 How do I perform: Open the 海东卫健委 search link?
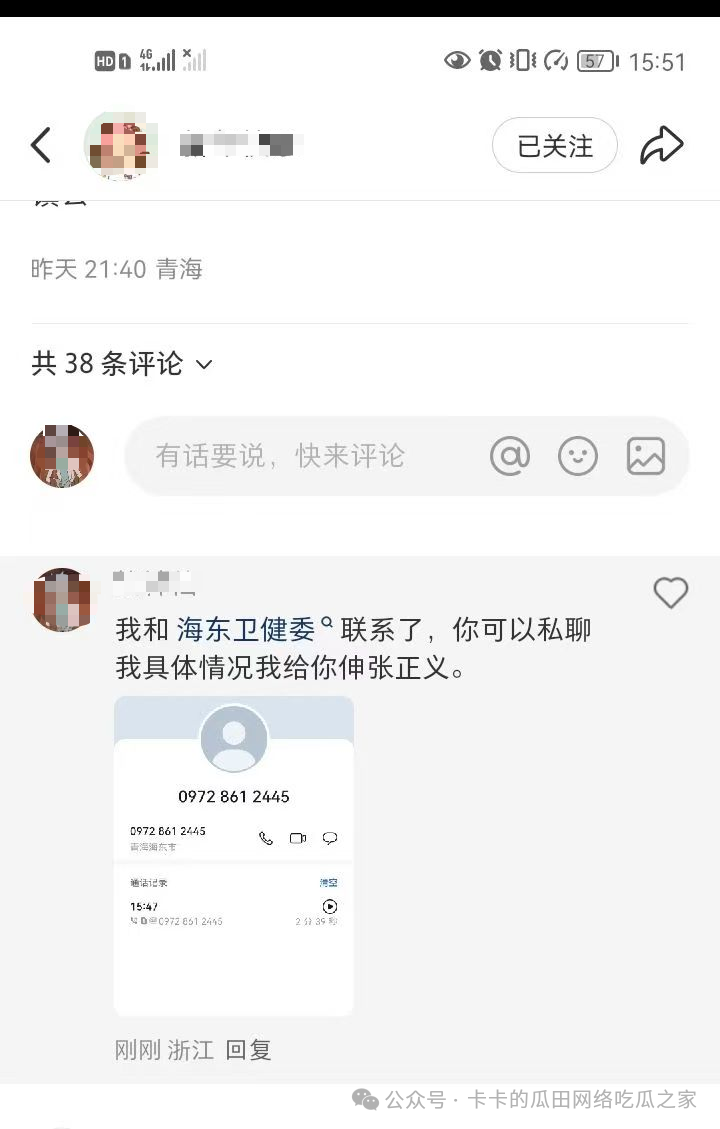(x=248, y=630)
